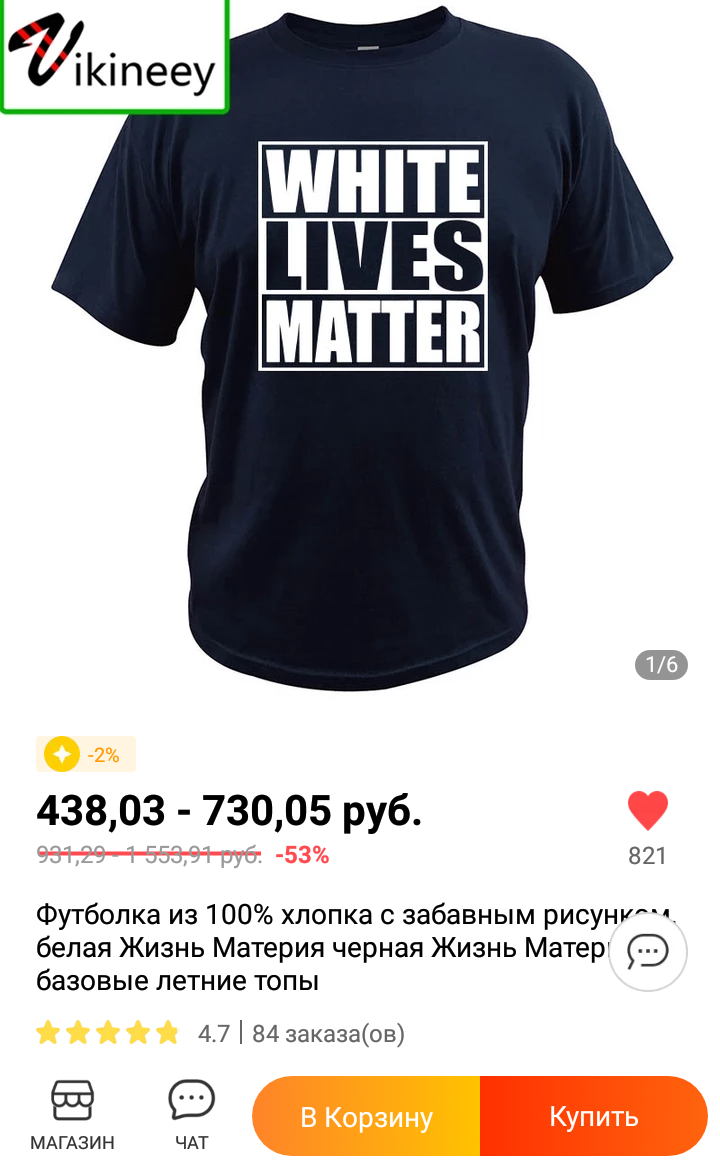Tap В Корзину to add to cart

coord(367,1116)
